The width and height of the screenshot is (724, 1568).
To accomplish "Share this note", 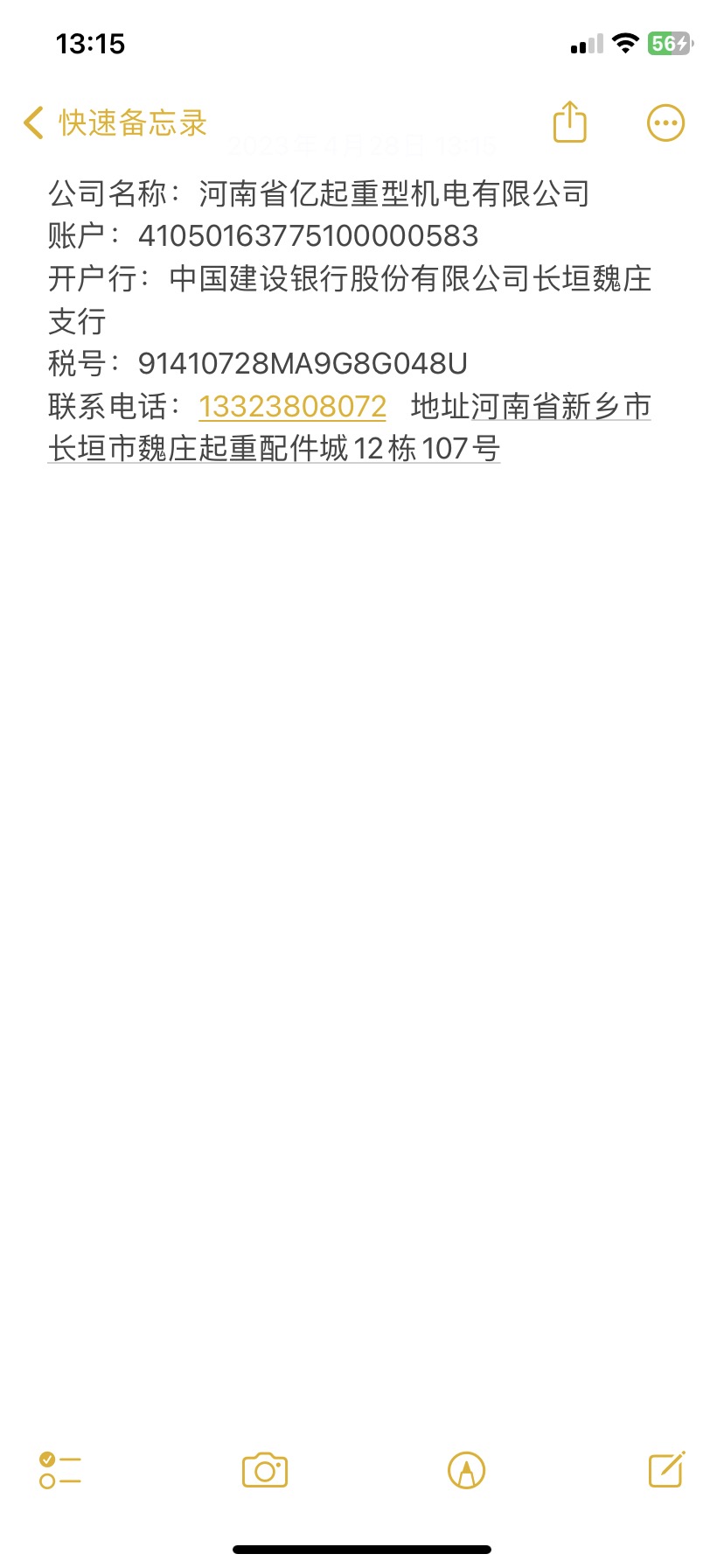I will 570,122.
